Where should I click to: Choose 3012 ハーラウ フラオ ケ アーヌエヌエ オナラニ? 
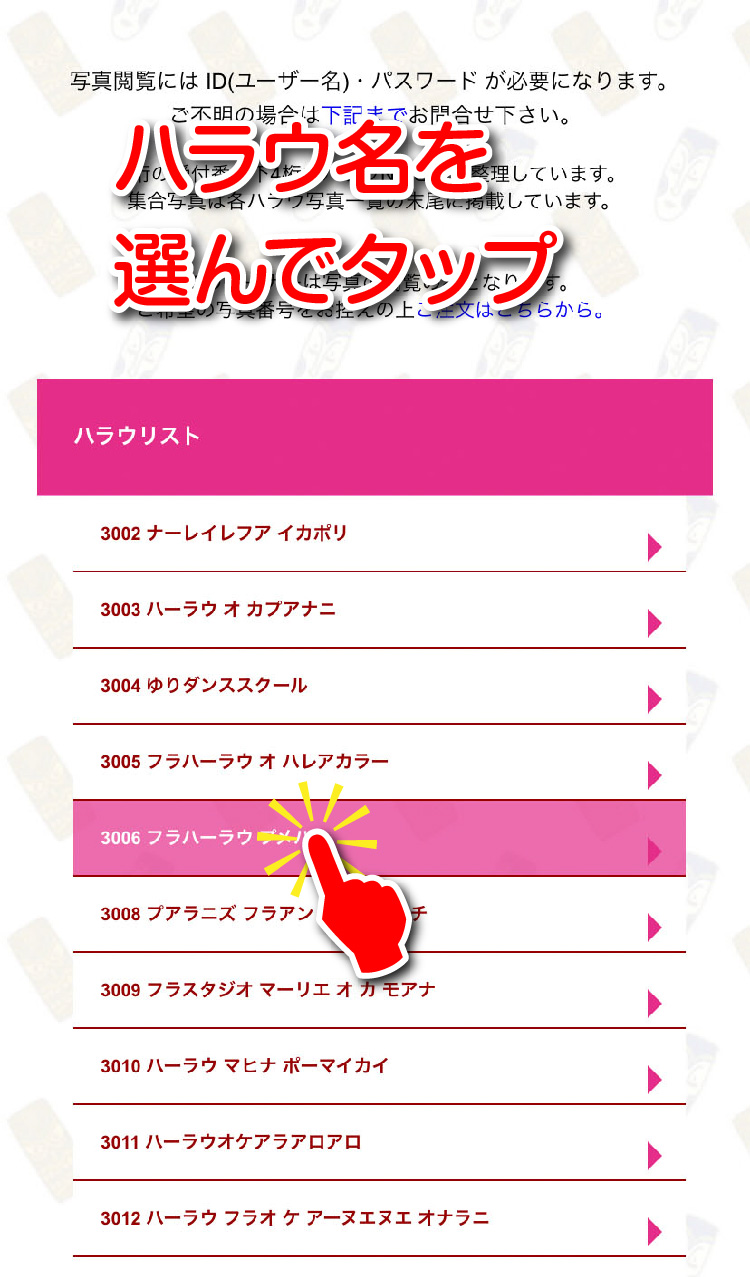pos(379,1218)
